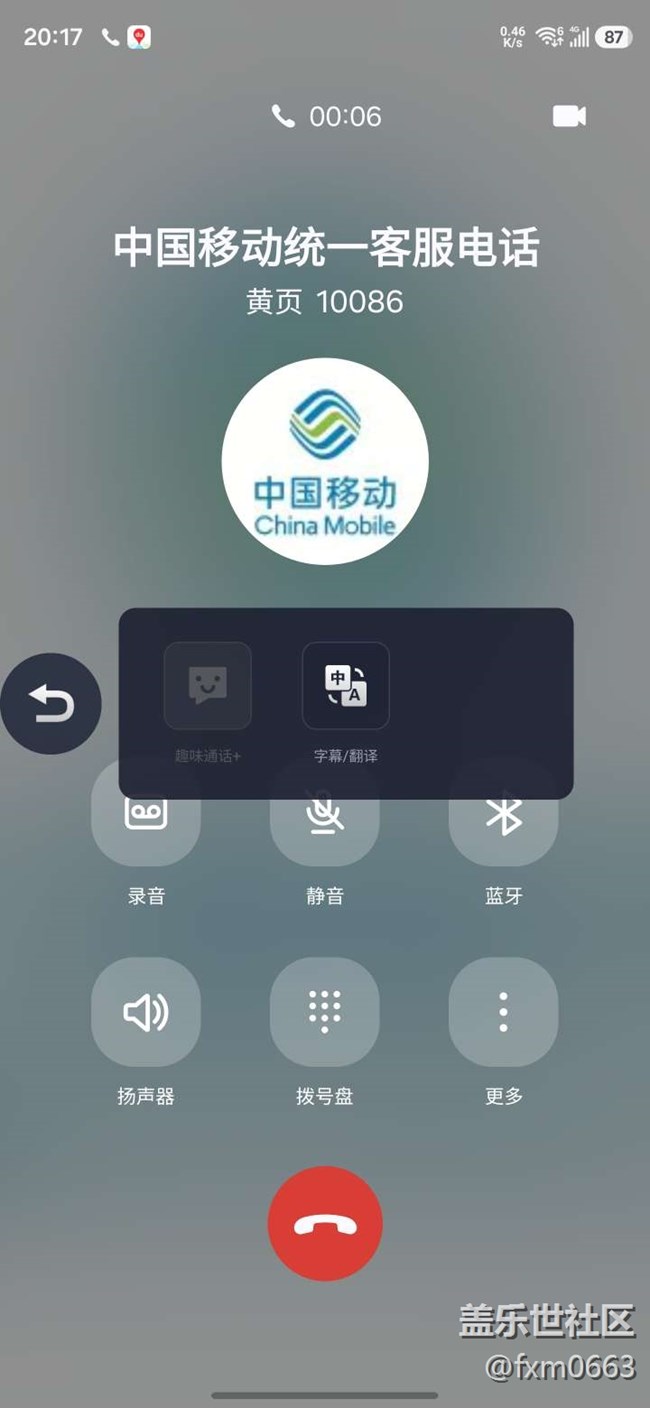Image resolution: width=650 pixels, height=1408 pixels.
Task: End the call with red hang-up button
Action: click(x=325, y=1223)
